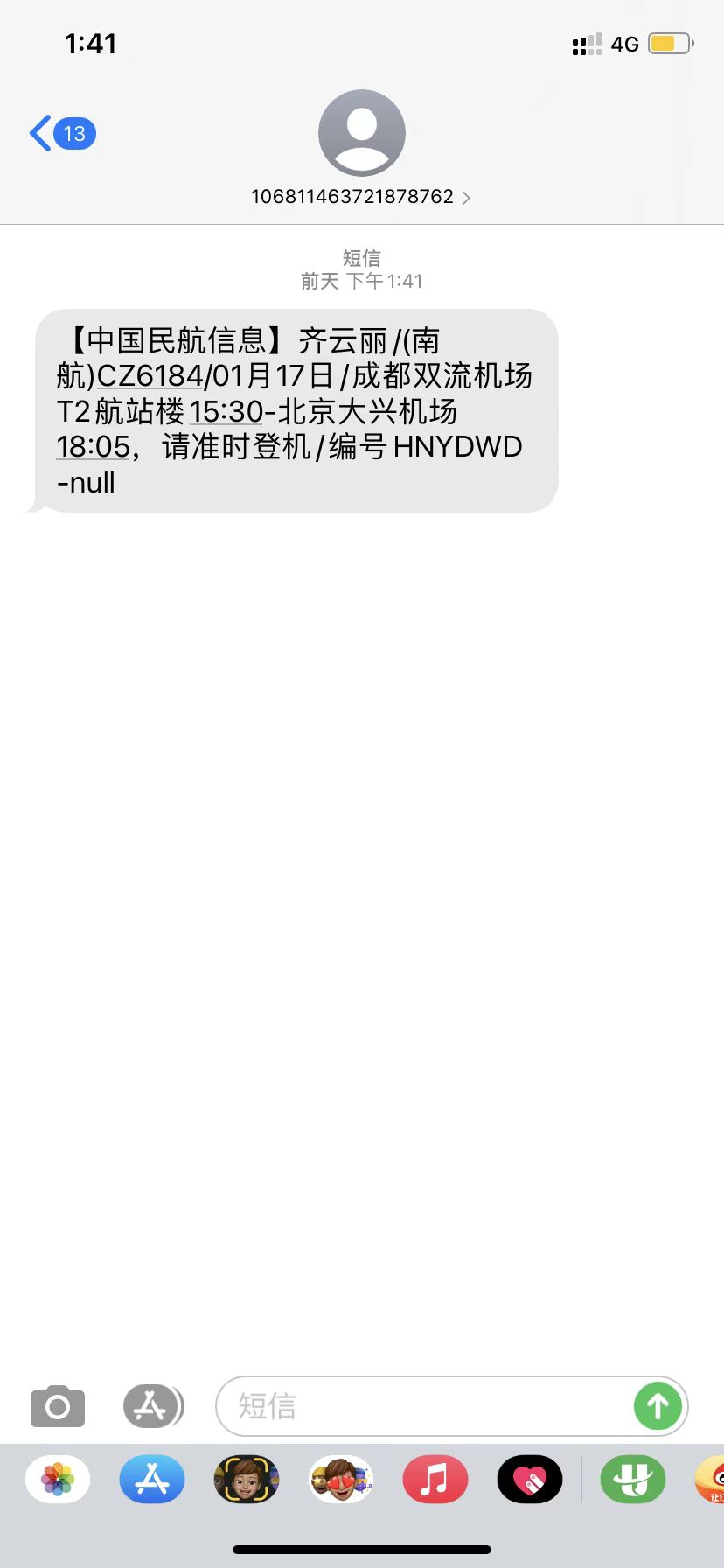
Task: Toggle the gray App Store drawer button
Action: [x=152, y=1406]
